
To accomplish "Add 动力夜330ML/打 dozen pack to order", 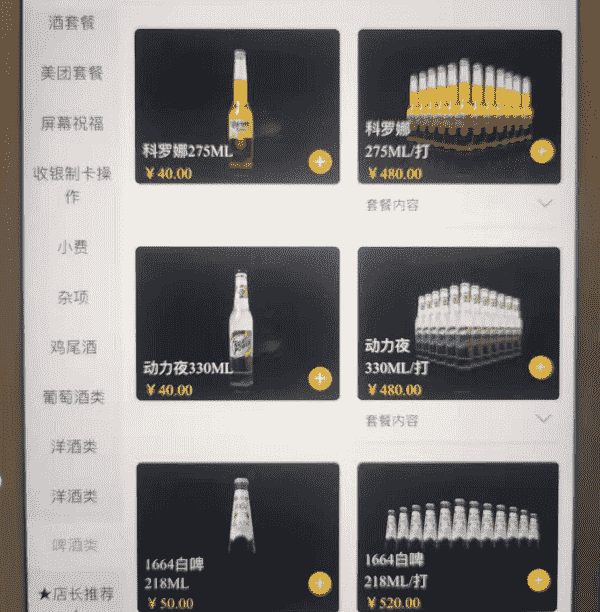I will point(541,368).
